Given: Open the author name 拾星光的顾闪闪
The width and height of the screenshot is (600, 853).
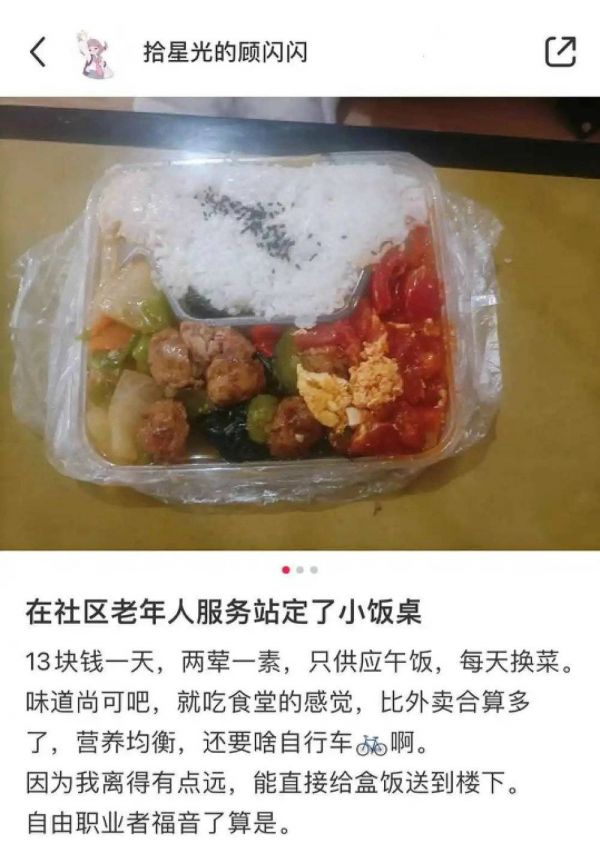Looking at the screenshot, I should (224, 52).
